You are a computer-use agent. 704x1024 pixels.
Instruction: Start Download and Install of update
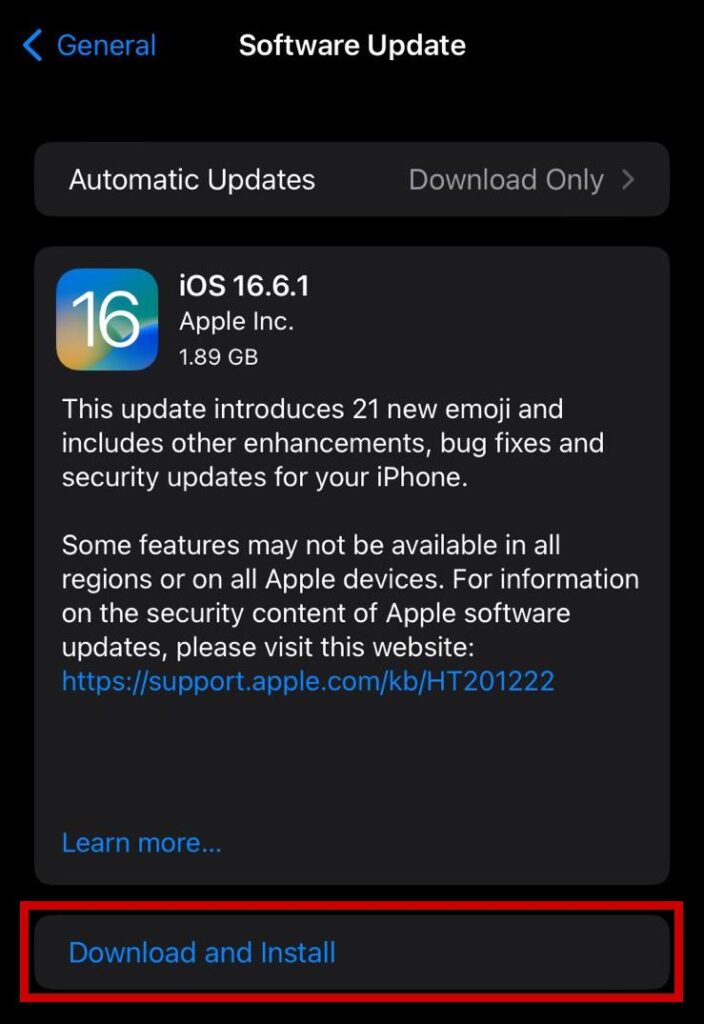point(202,952)
